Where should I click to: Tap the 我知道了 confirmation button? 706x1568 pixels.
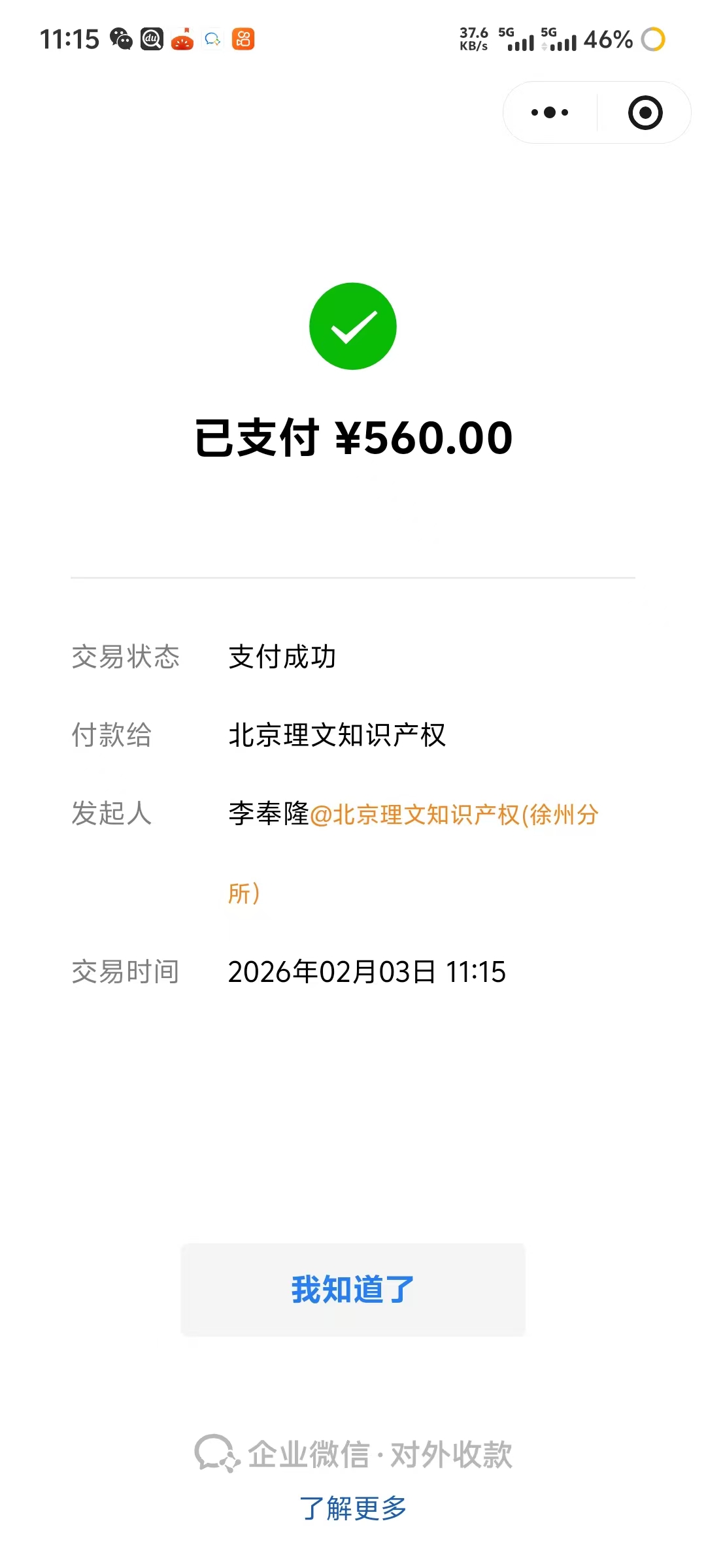[x=353, y=1290]
